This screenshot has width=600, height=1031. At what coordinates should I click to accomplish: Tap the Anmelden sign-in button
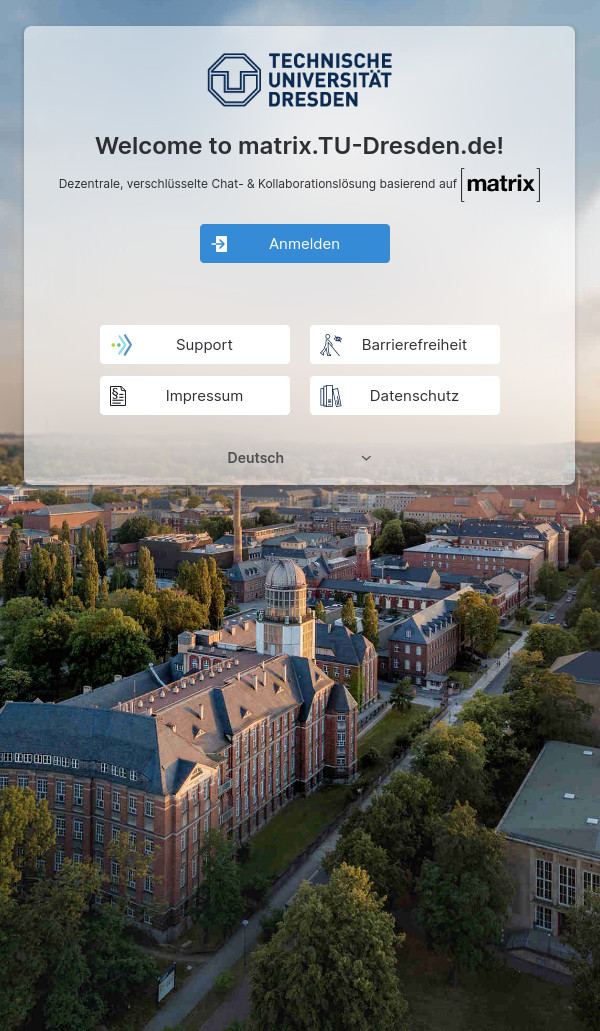294,243
